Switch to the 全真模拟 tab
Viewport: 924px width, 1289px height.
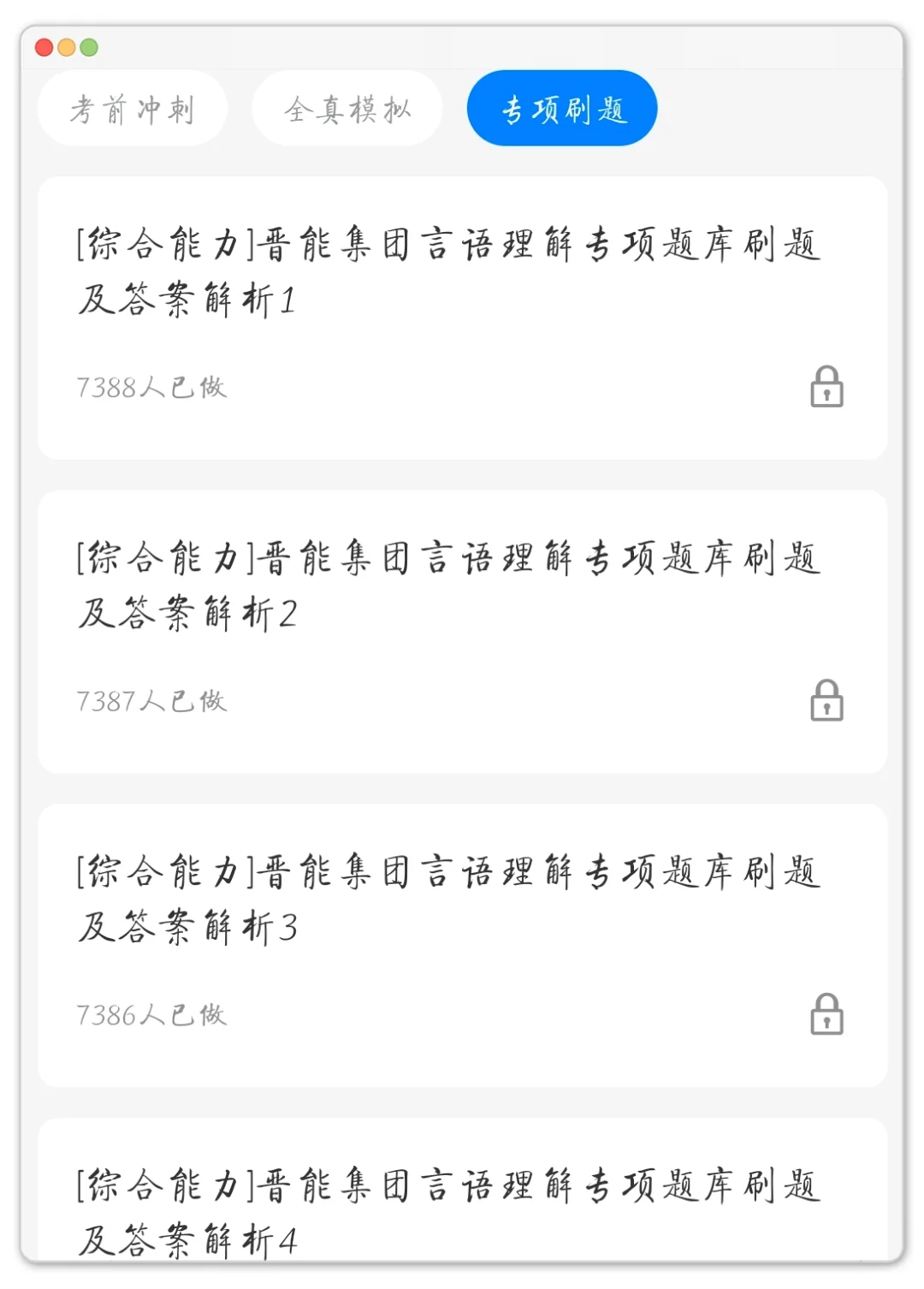[x=346, y=109]
